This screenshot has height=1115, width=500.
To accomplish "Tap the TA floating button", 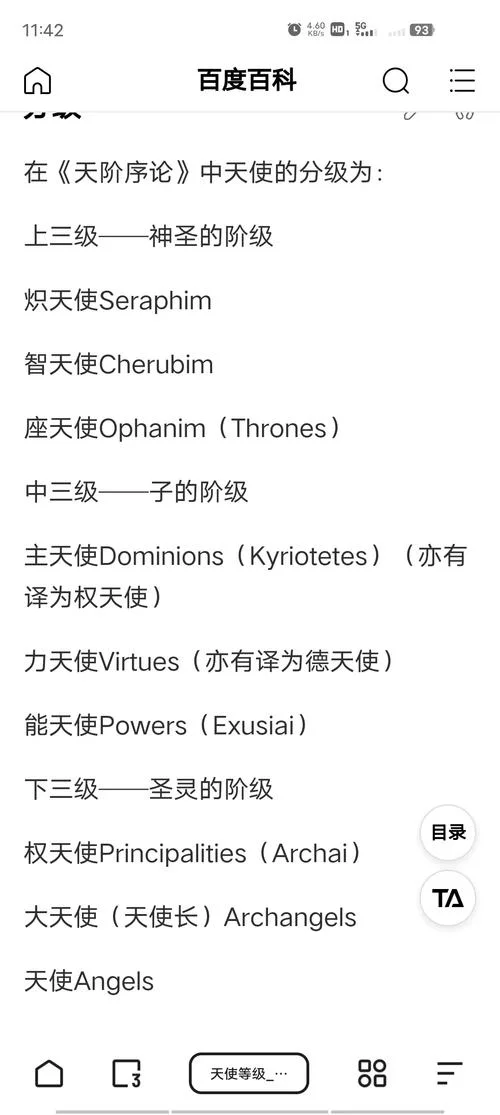I will coord(448,898).
